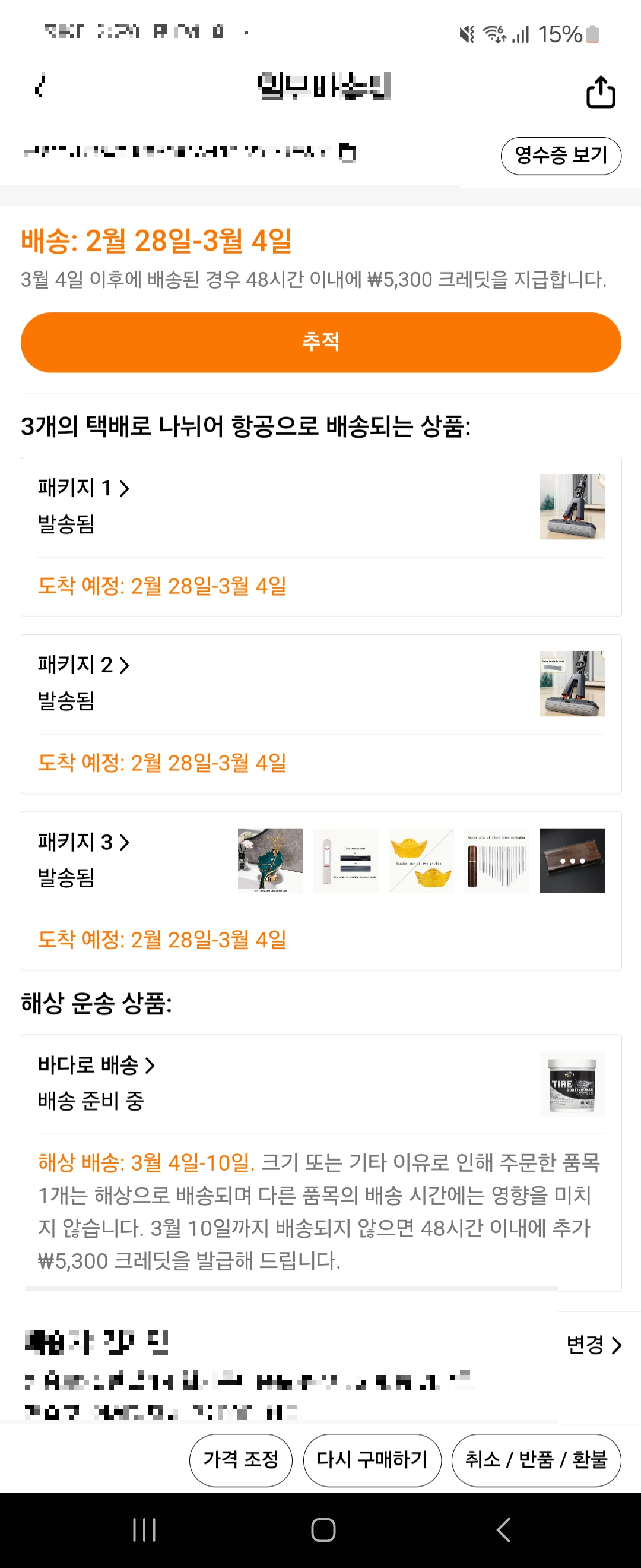The width and height of the screenshot is (641, 1568).
Task: Tap 영수증 보기 to view receipt
Action: 561,155
